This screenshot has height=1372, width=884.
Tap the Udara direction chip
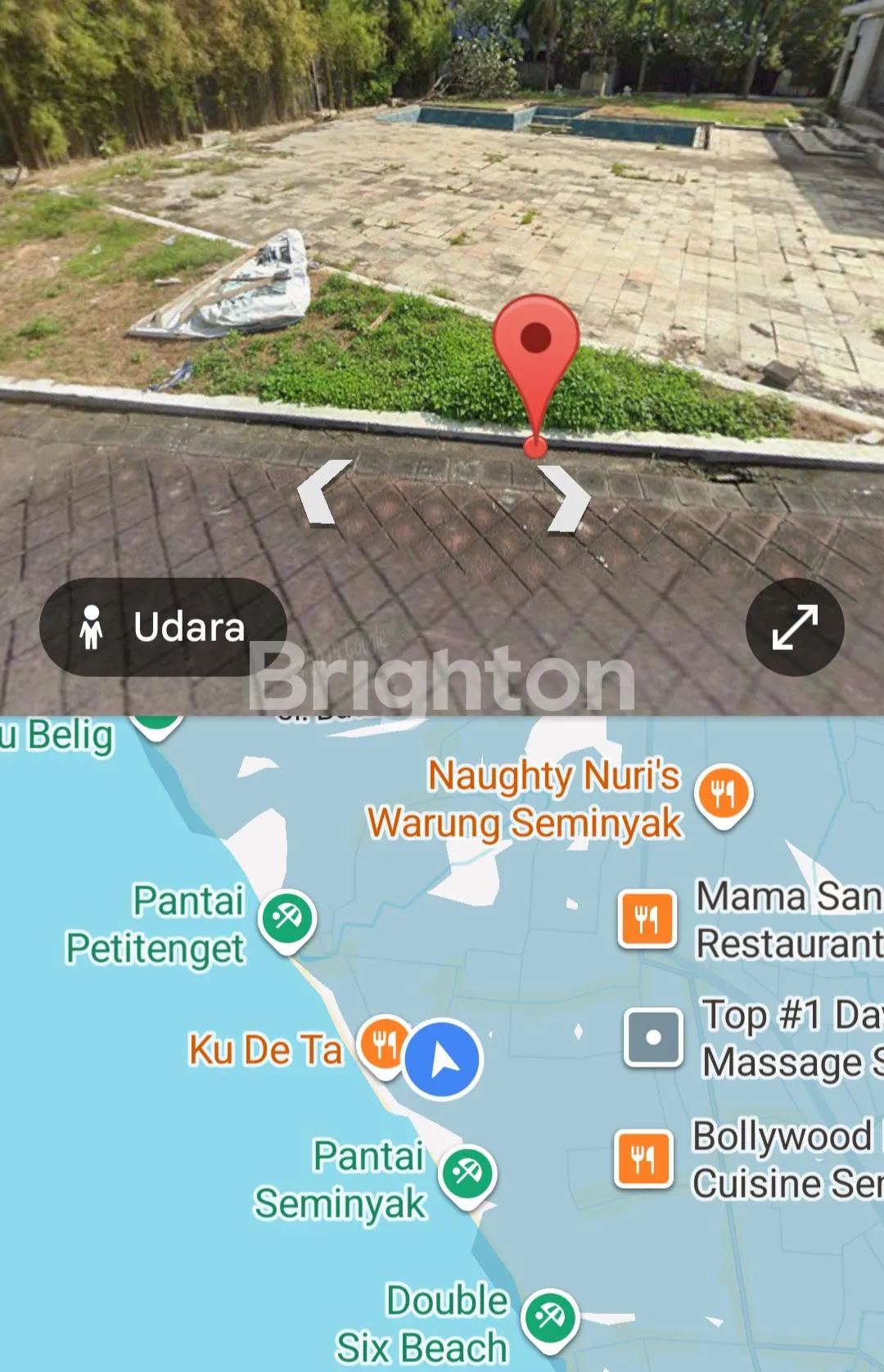click(163, 627)
